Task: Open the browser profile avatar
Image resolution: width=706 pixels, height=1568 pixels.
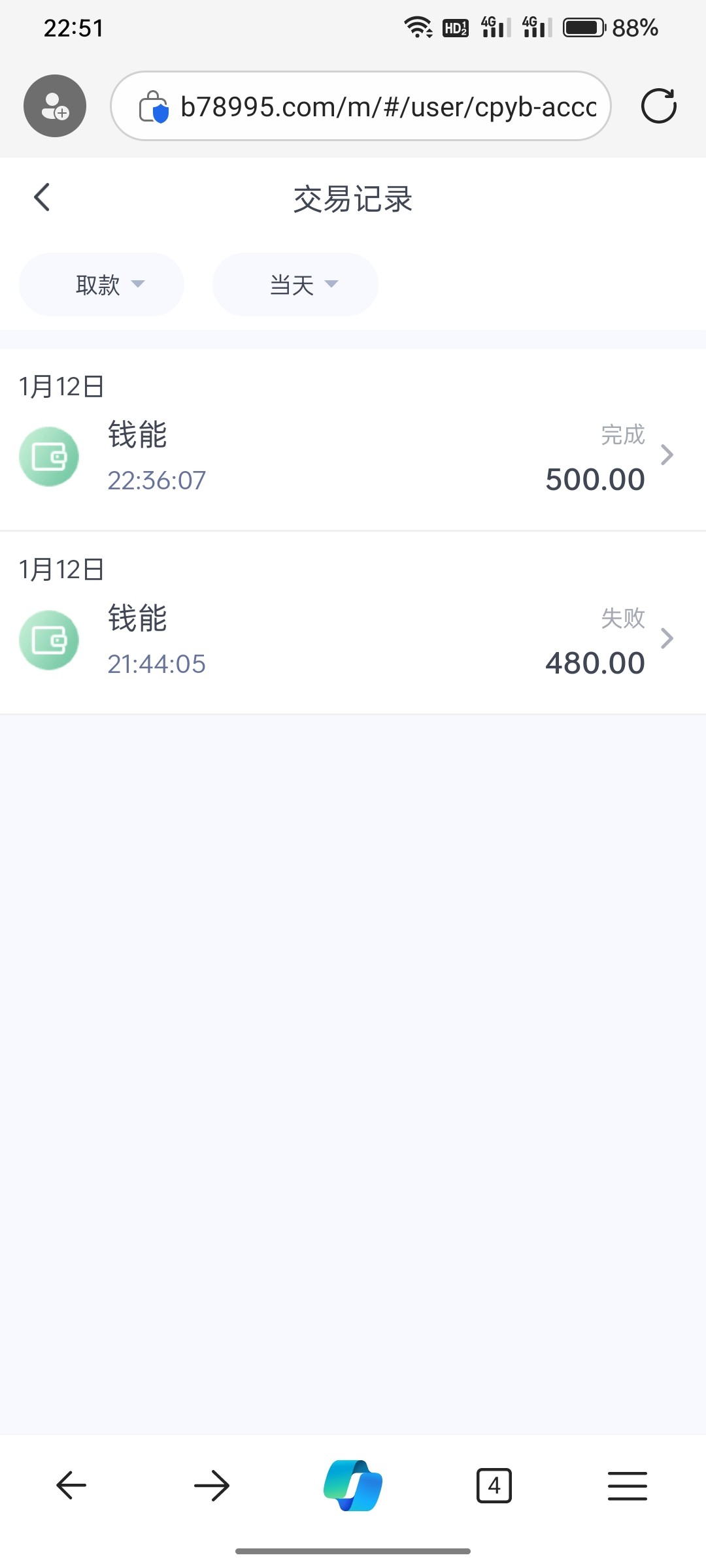Action: click(x=55, y=106)
